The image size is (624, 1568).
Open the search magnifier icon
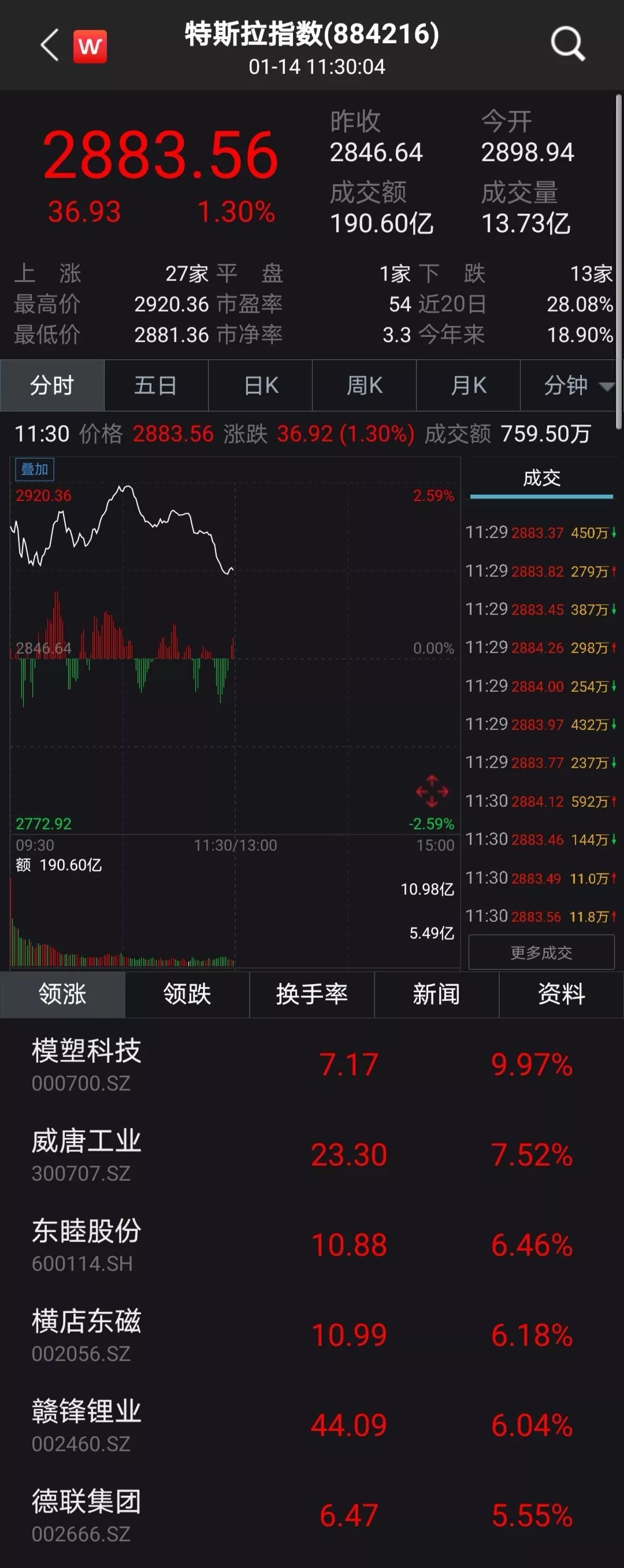click(567, 44)
